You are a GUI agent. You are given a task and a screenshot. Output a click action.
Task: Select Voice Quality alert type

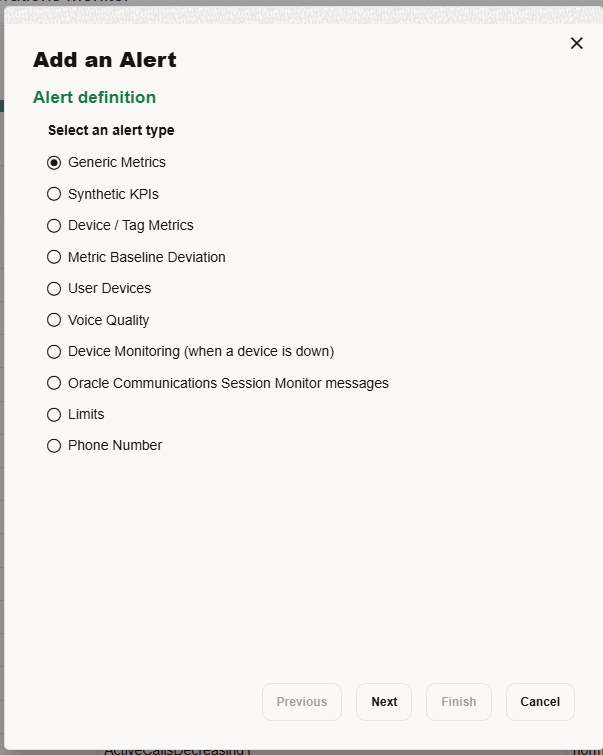point(54,320)
